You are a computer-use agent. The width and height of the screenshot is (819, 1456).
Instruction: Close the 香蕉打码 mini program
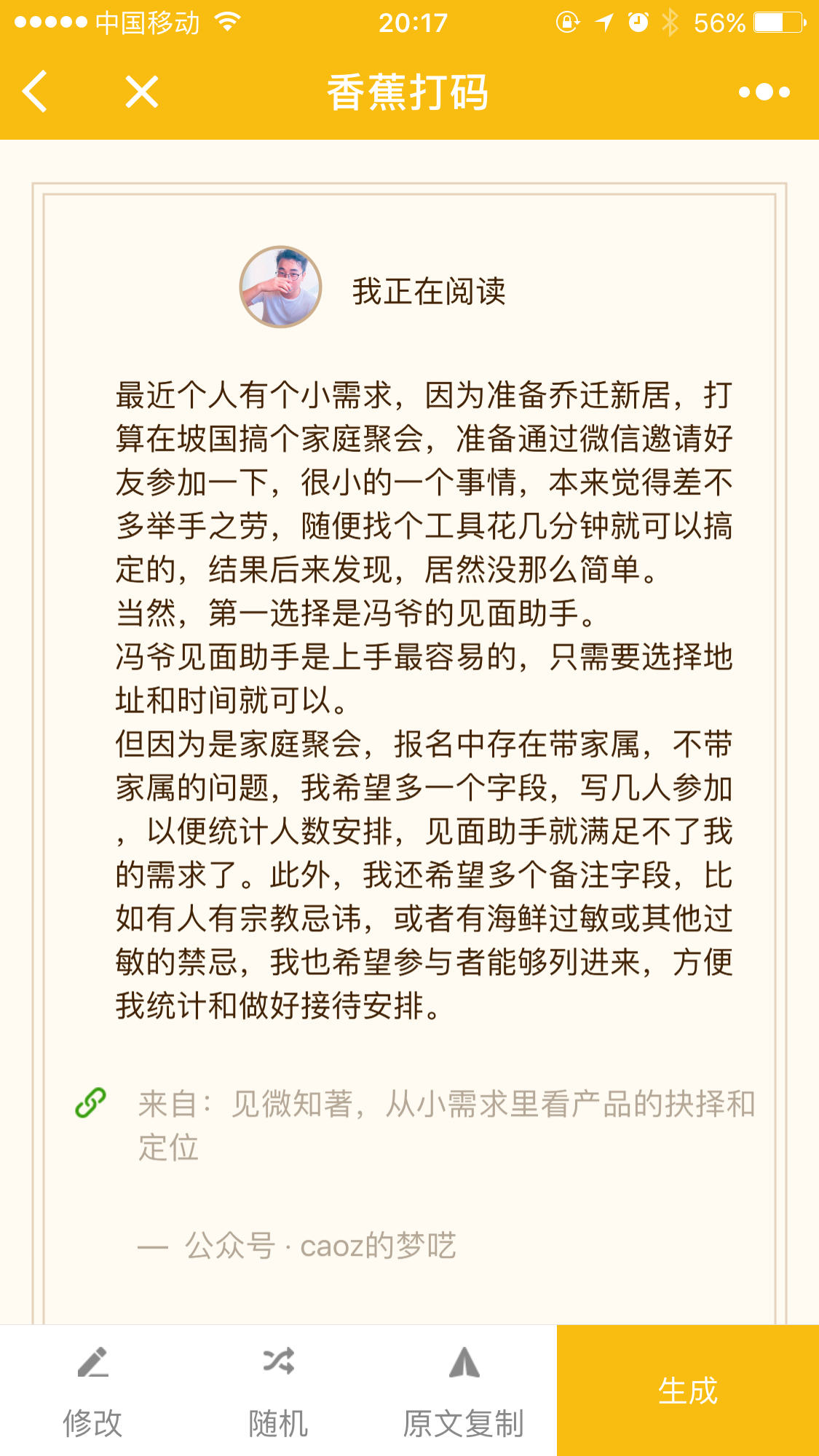point(141,92)
